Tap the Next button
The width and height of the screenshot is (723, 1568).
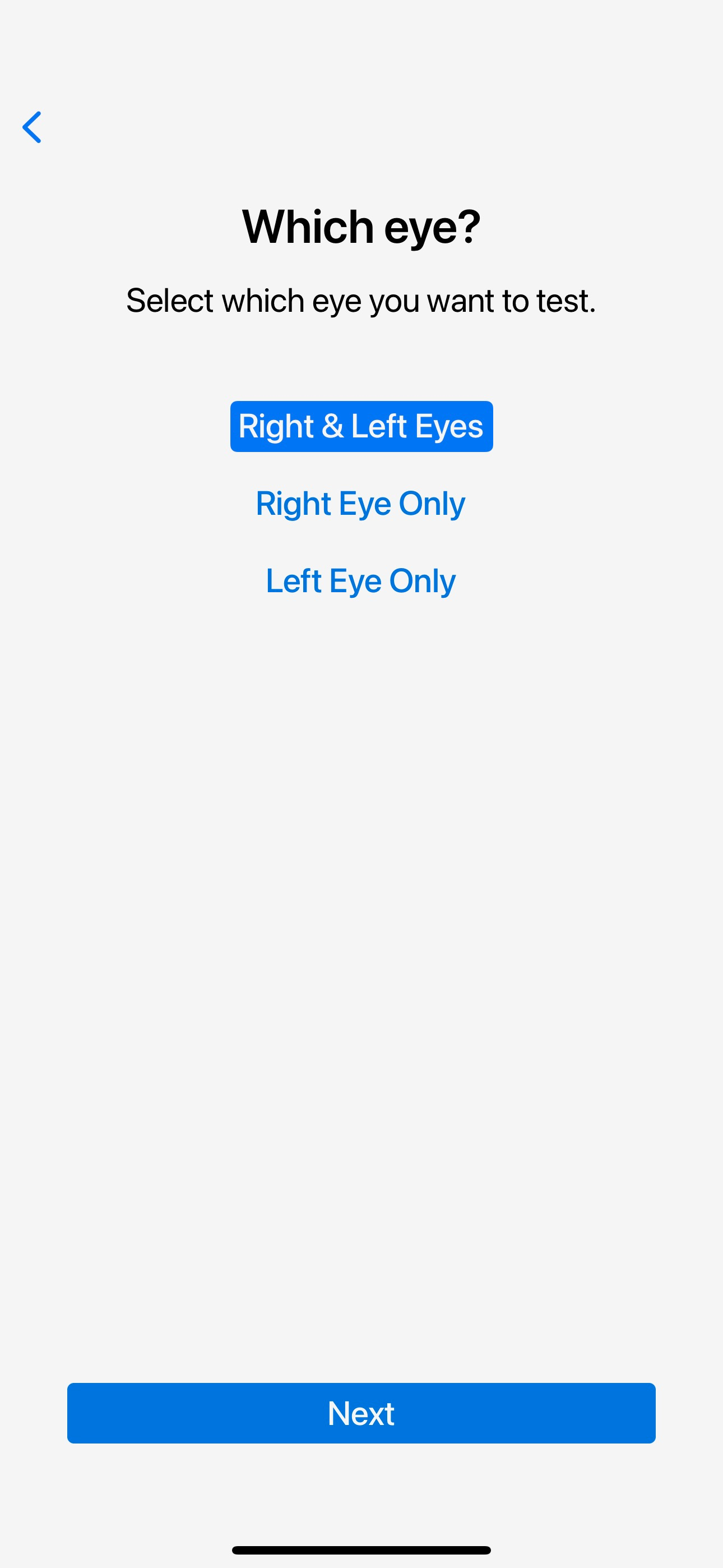coord(361,1413)
